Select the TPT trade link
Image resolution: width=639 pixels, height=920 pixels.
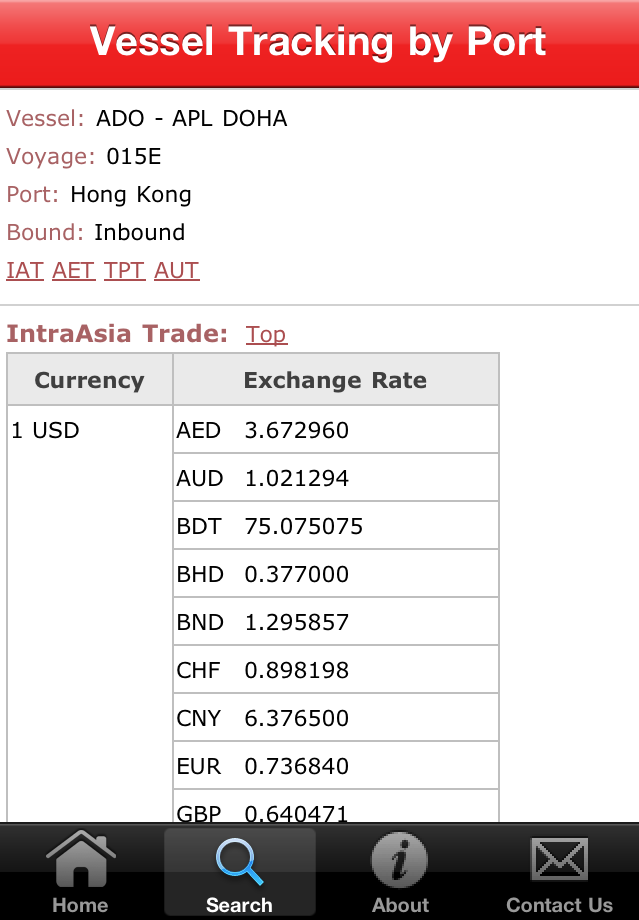click(x=125, y=270)
